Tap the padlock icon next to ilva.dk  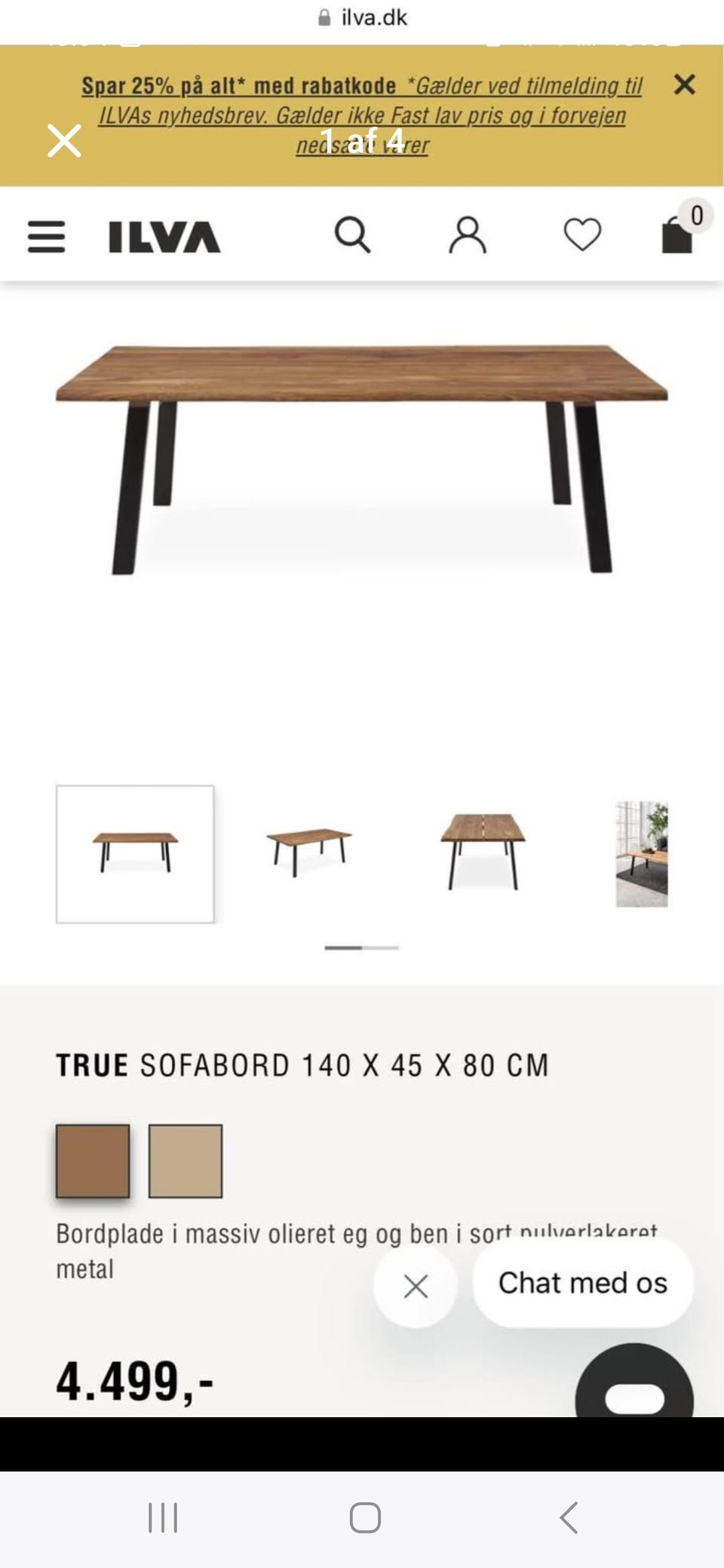pyautogui.click(x=323, y=17)
